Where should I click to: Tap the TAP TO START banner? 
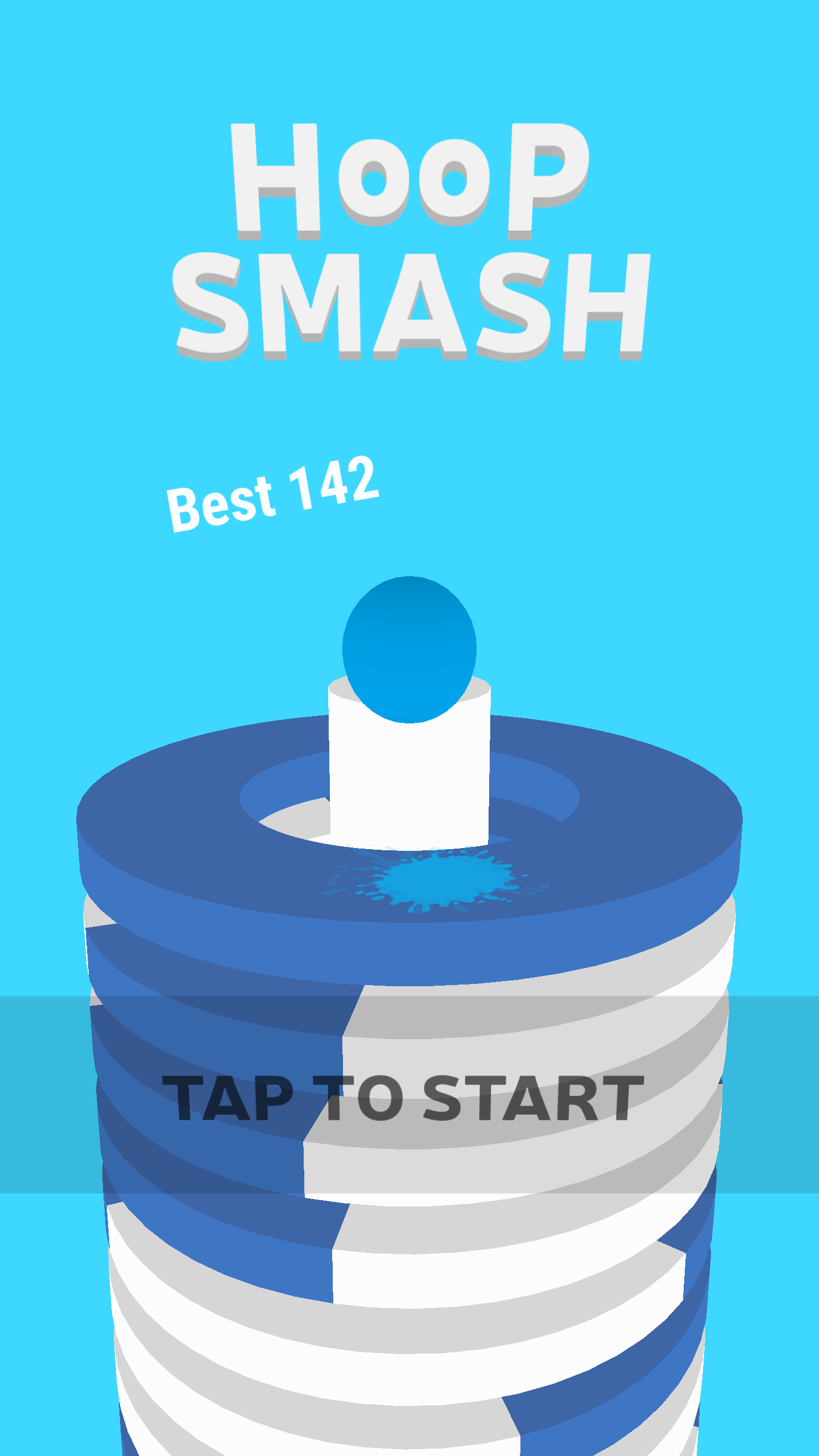404,1098
